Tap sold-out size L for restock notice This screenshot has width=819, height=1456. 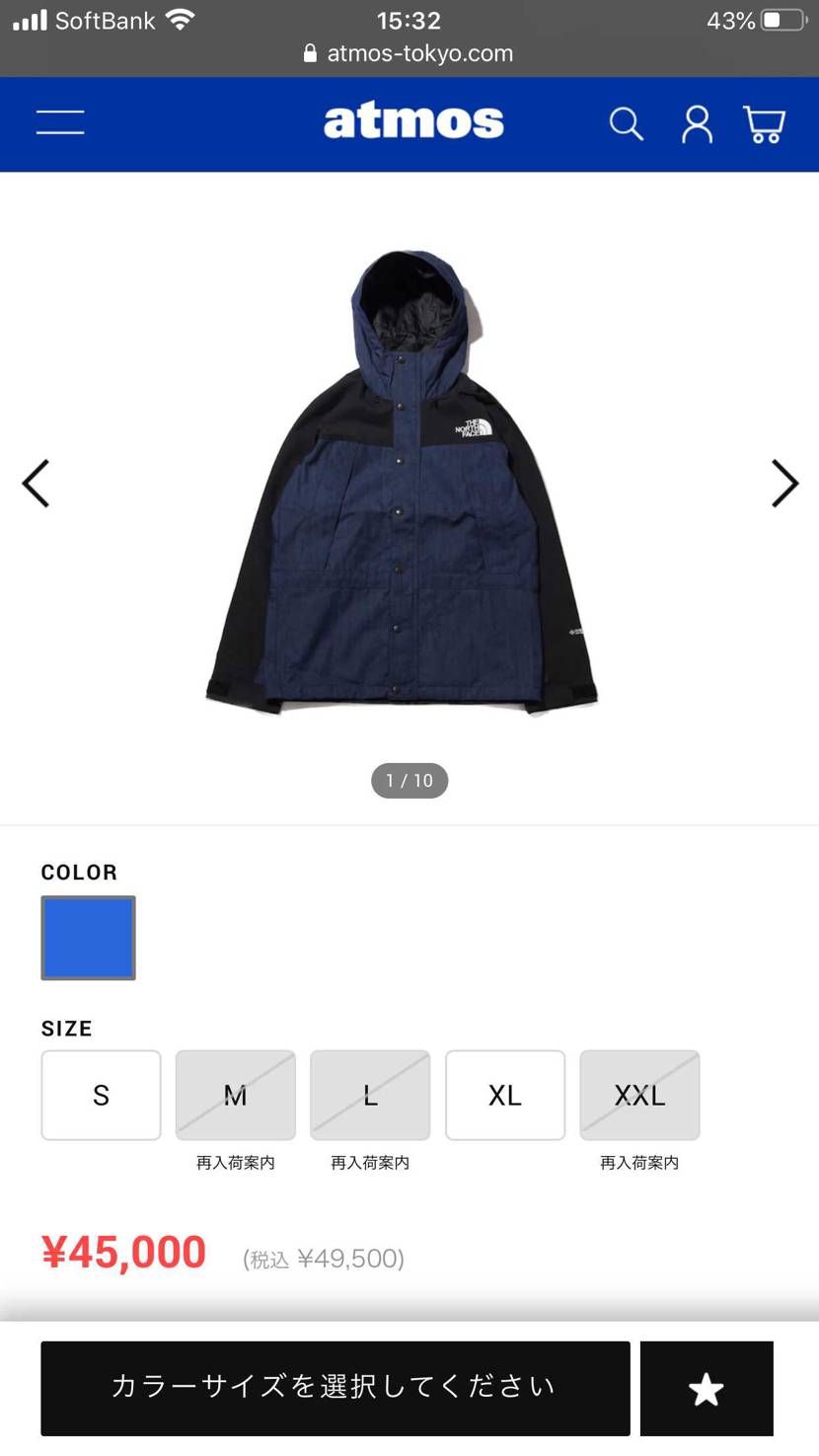[x=370, y=1095]
